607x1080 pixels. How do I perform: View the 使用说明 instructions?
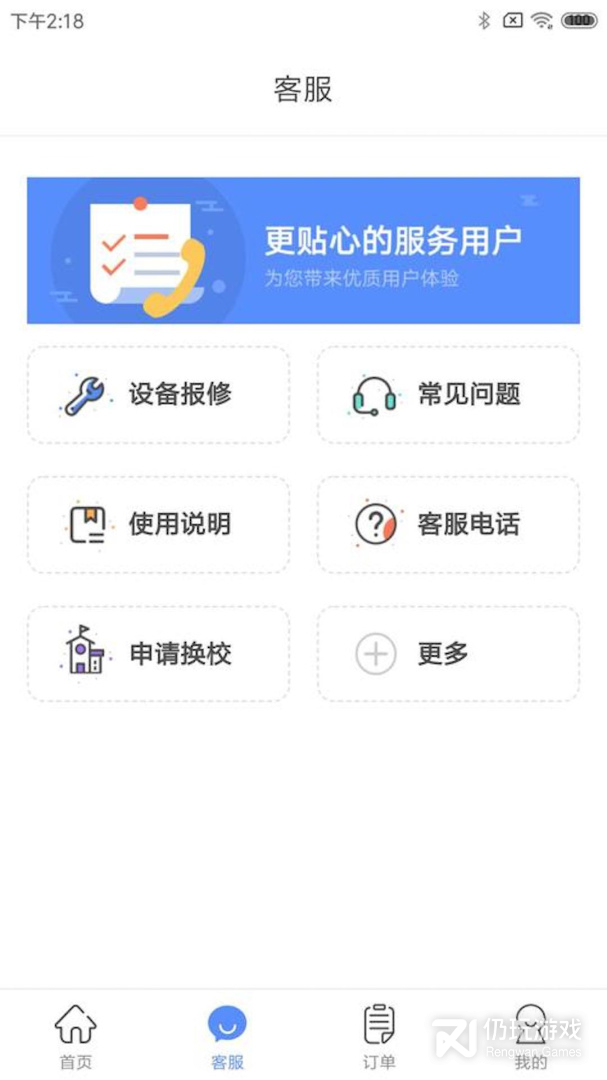pos(158,524)
